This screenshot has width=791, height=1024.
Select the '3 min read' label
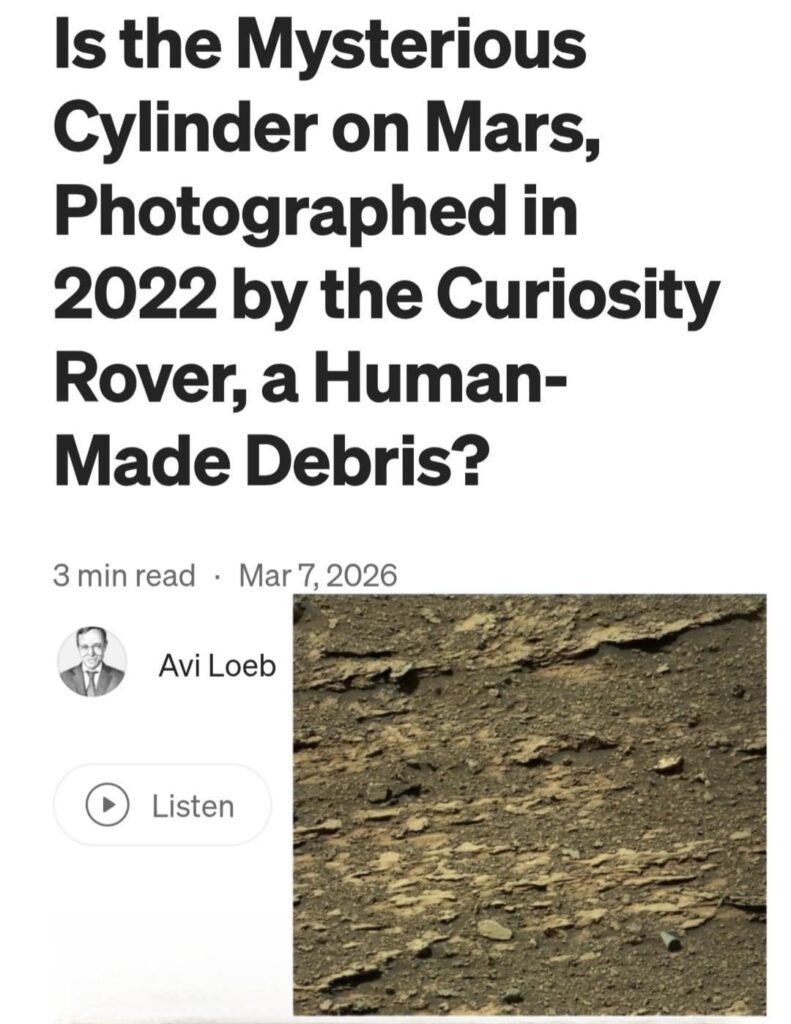pos(122,574)
